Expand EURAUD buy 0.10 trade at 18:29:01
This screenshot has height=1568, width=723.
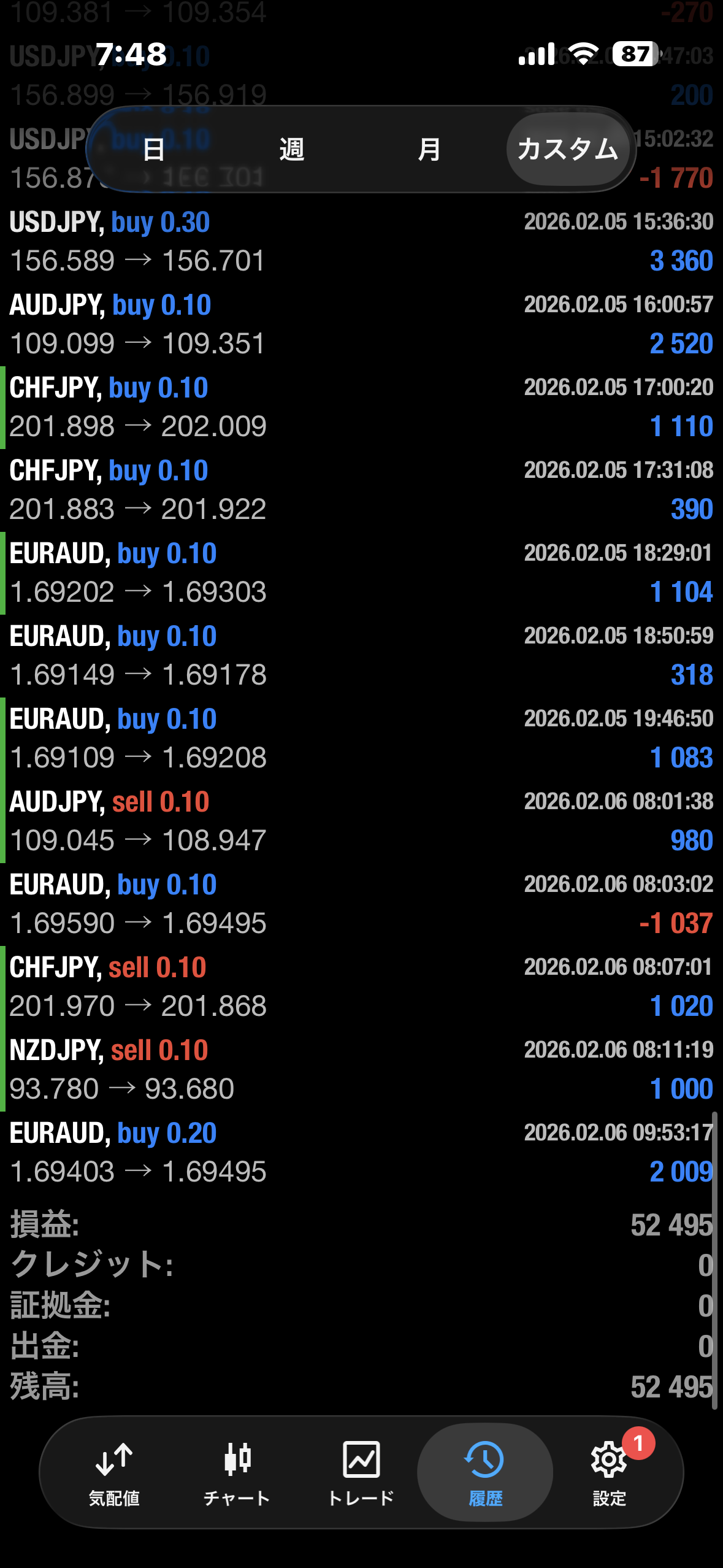361,573
